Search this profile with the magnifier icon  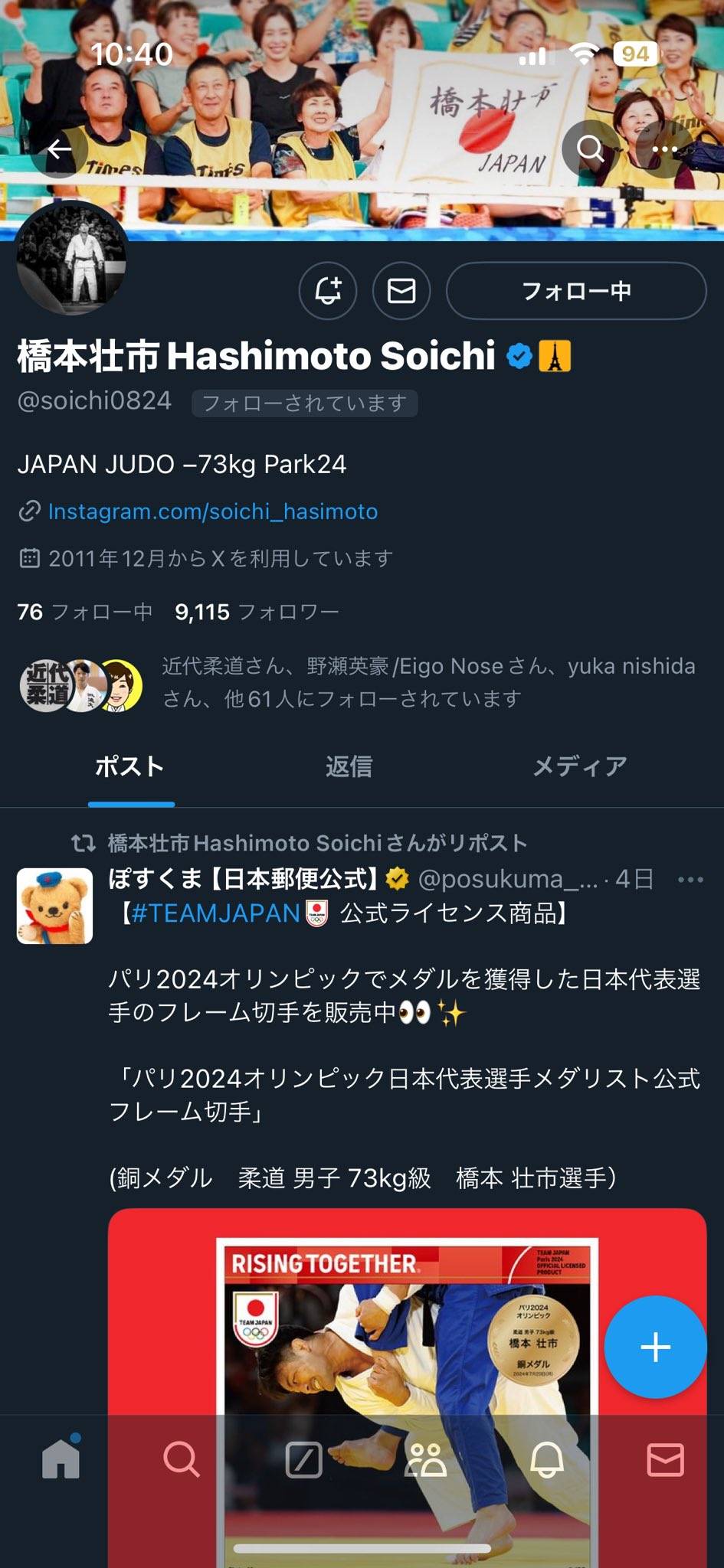590,149
